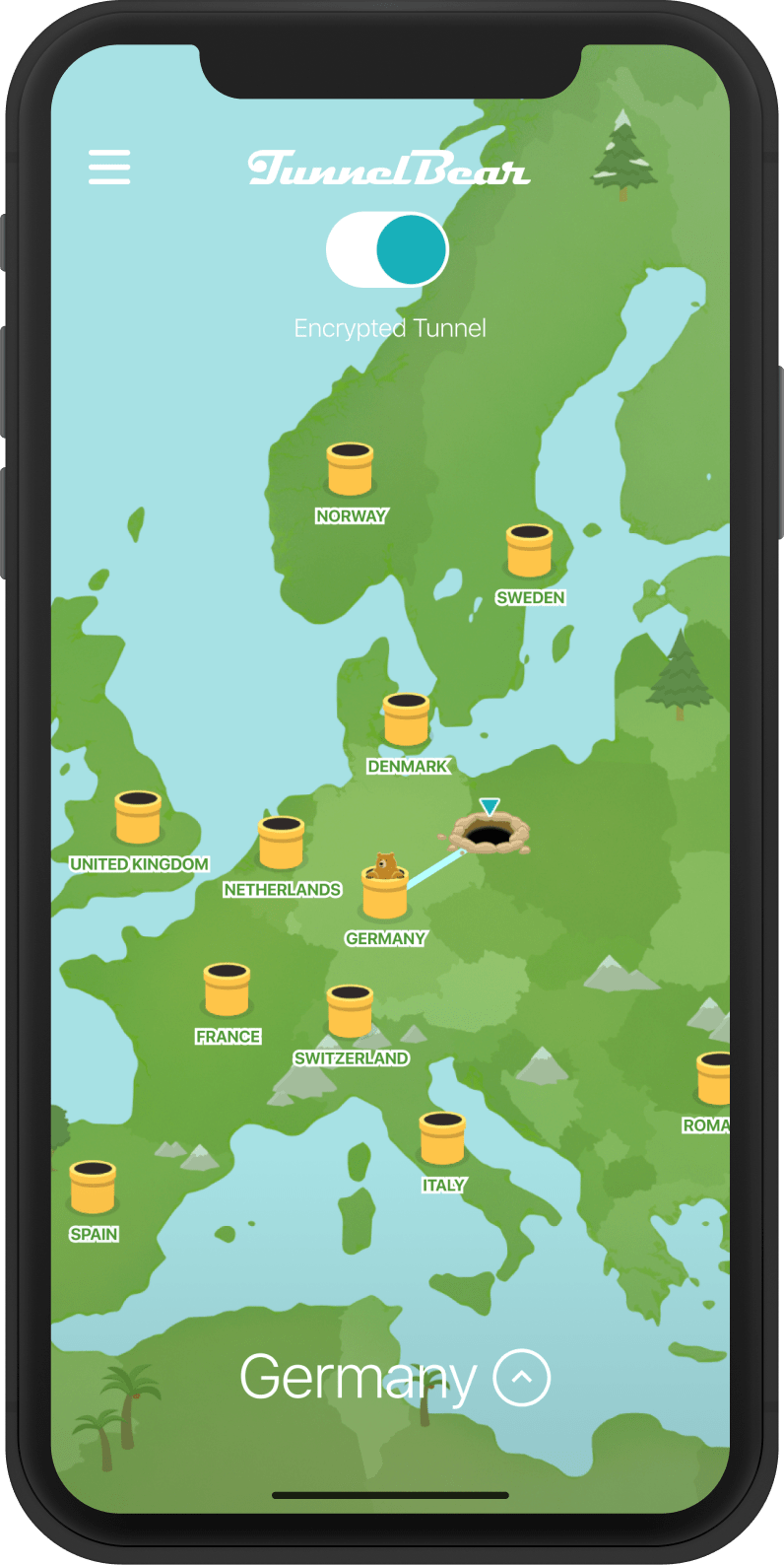Open the hamburger menu

tap(109, 167)
